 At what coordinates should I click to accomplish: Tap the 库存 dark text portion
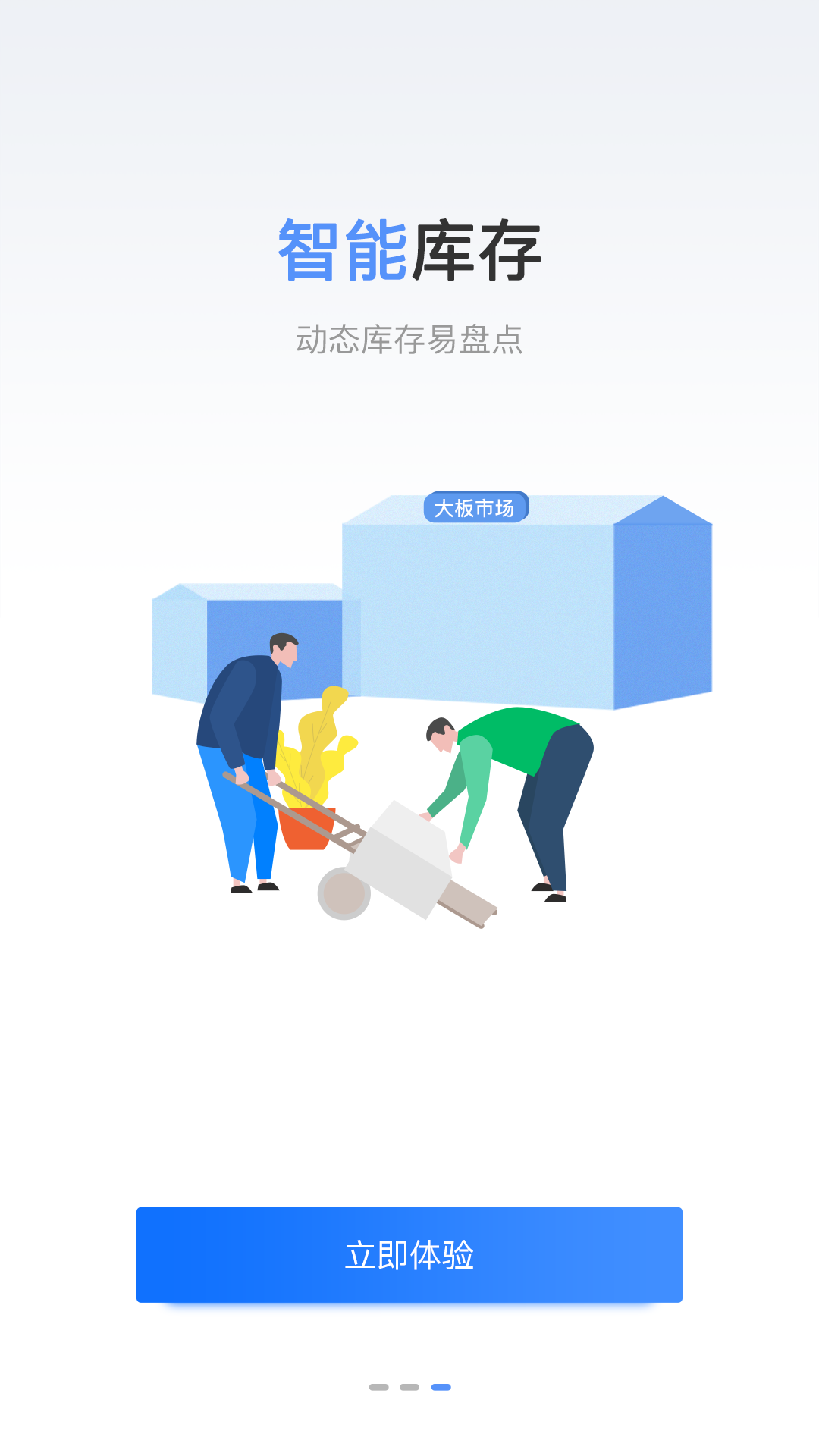pyautogui.click(x=478, y=250)
